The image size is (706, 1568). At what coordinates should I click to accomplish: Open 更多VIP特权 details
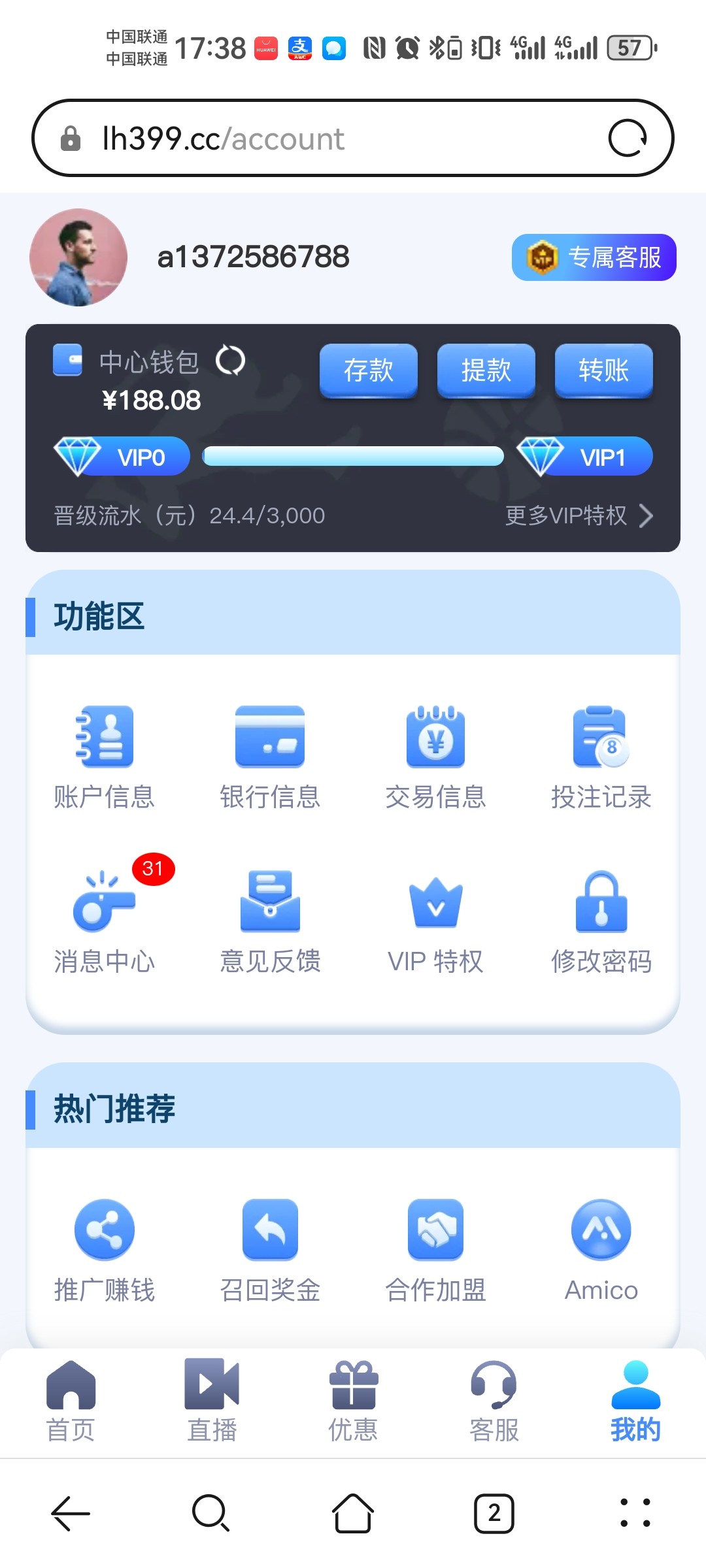pos(579,515)
